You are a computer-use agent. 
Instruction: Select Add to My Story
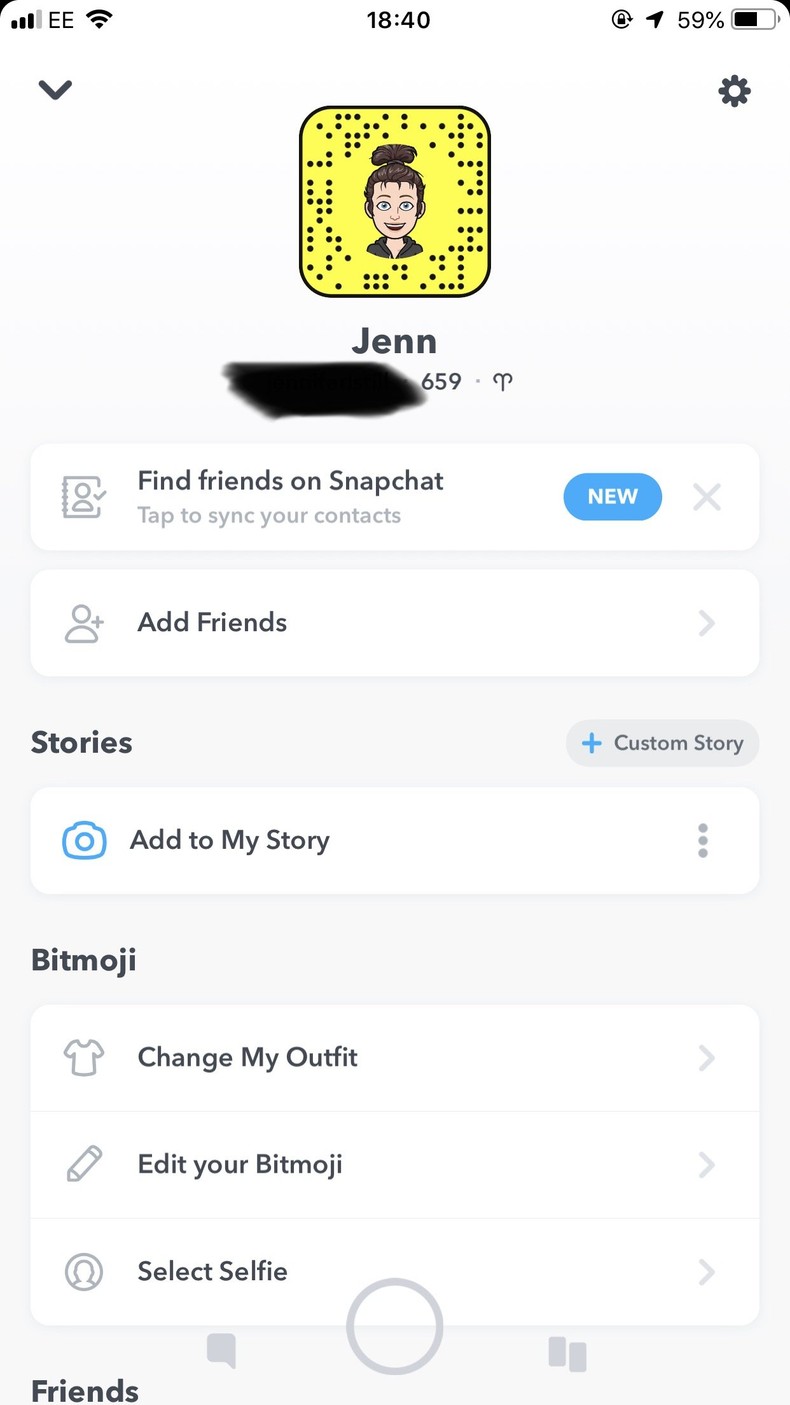click(230, 841)
